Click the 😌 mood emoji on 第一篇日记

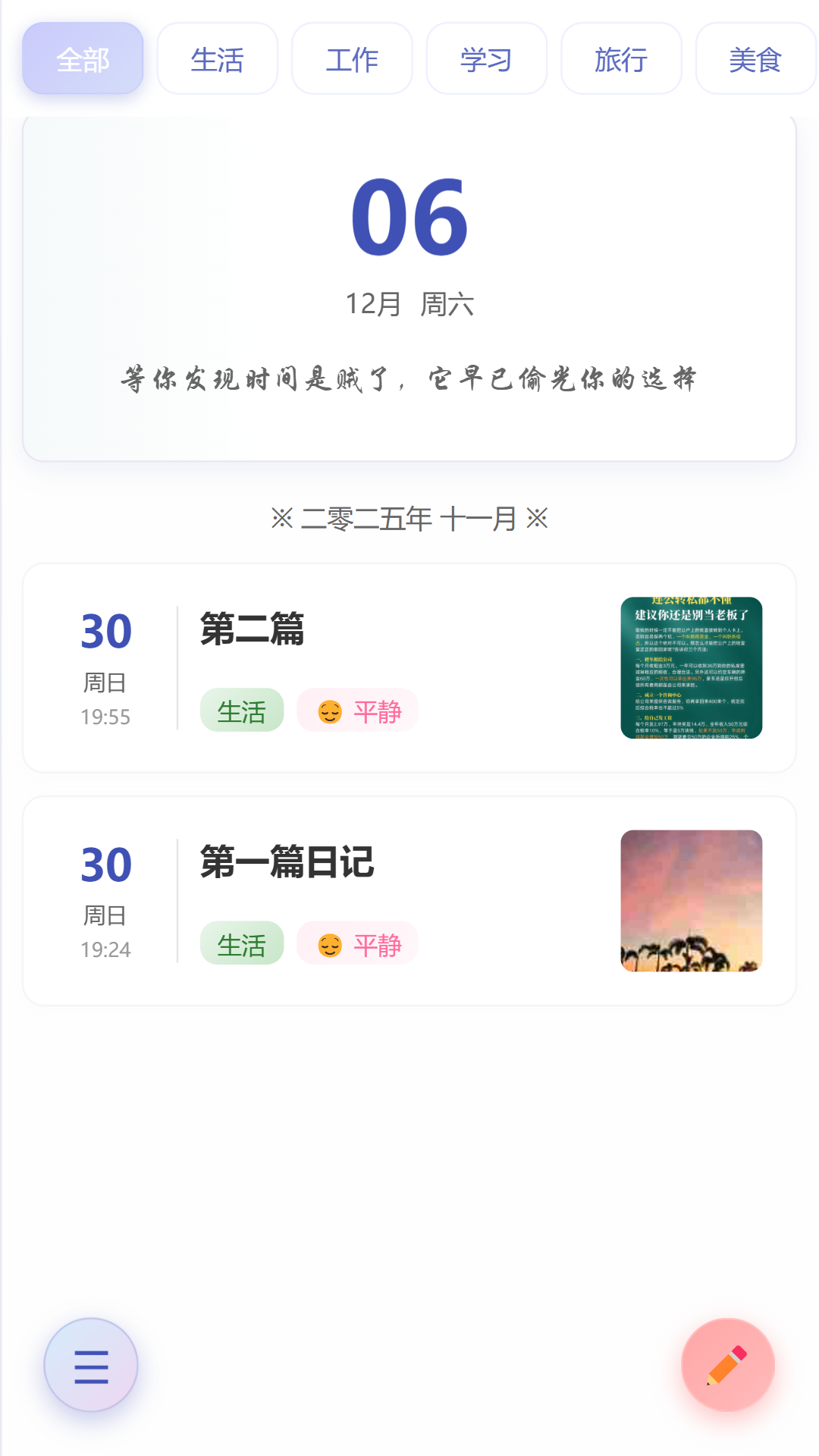click(x=331, y=943)
